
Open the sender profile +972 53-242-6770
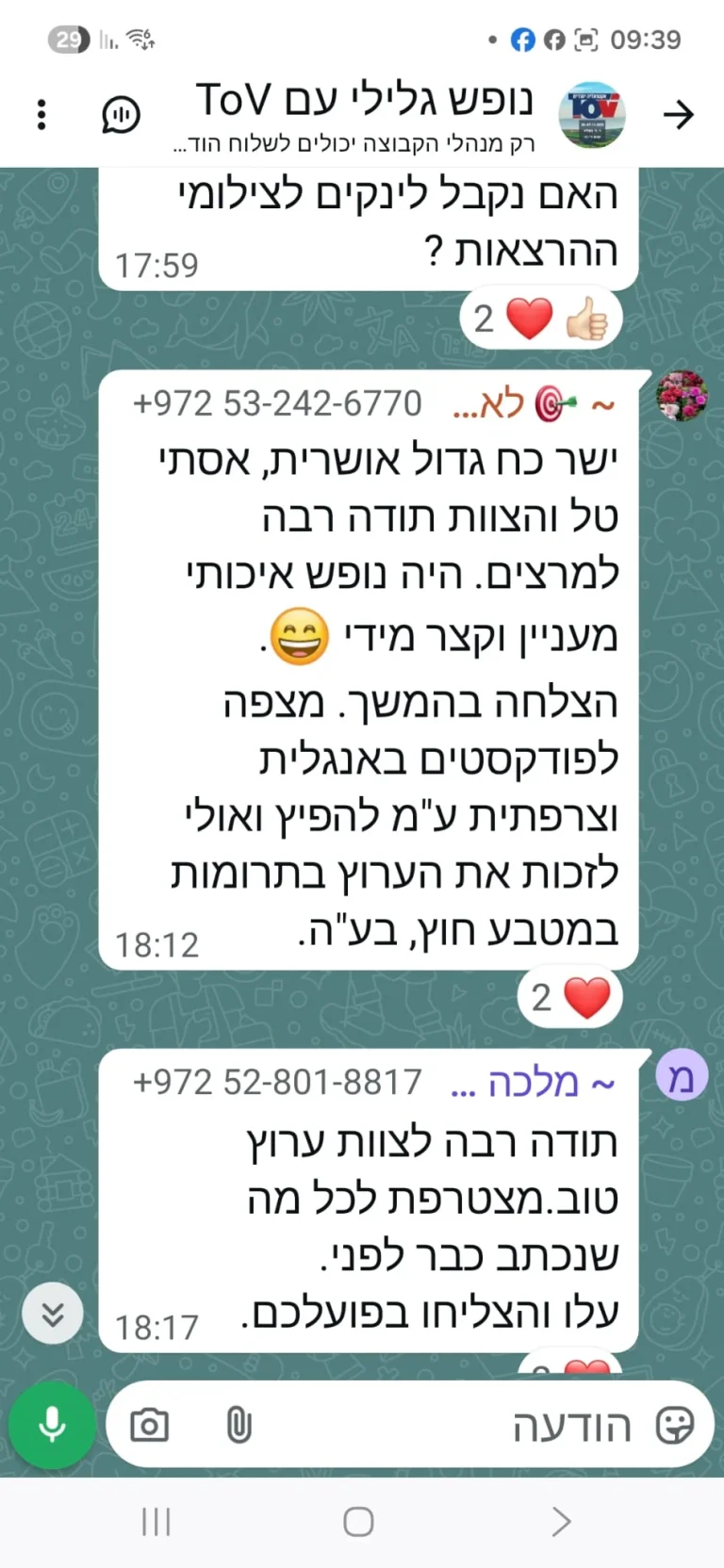coord(277,404)
